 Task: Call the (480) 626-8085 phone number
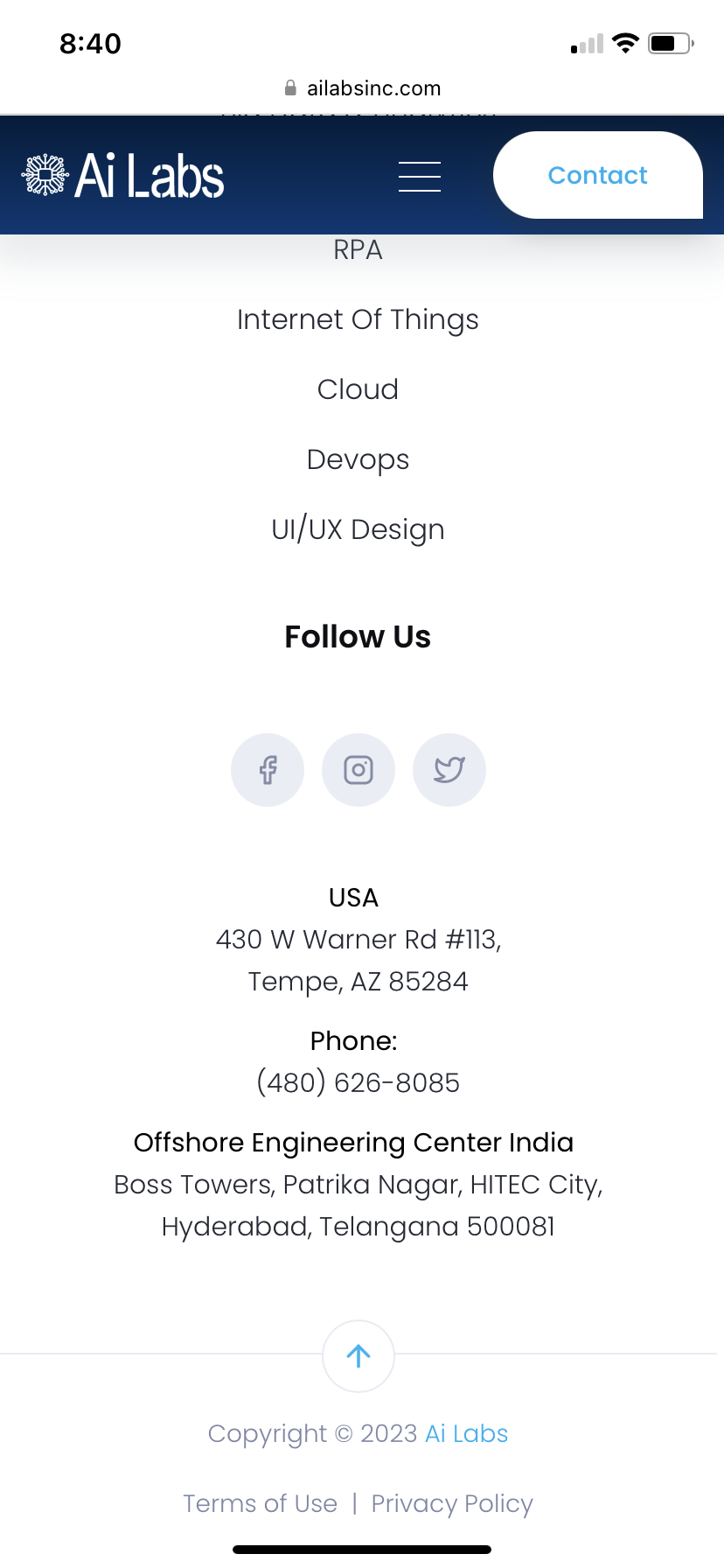[358, 1082]
